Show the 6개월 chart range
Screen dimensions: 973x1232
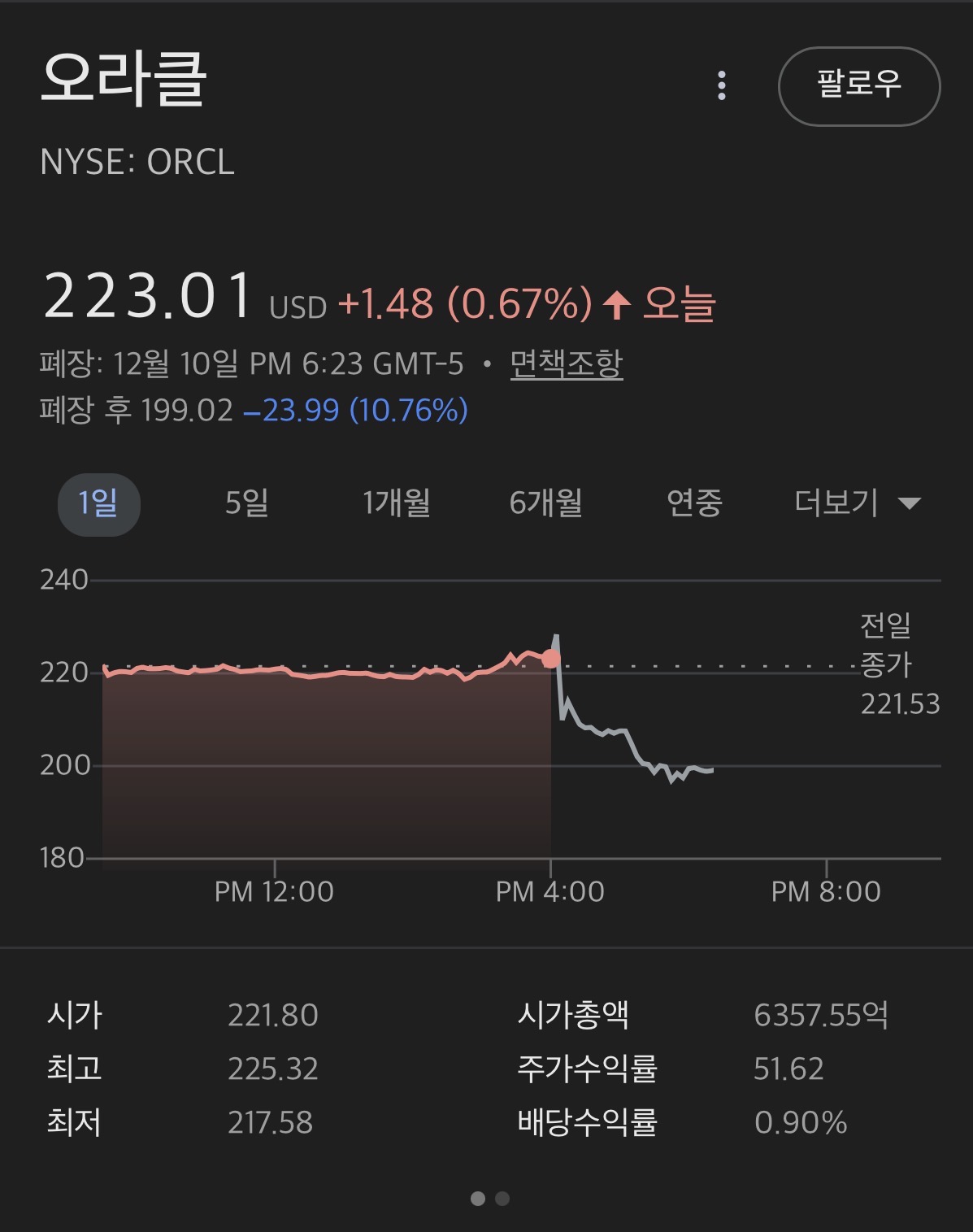545,503
